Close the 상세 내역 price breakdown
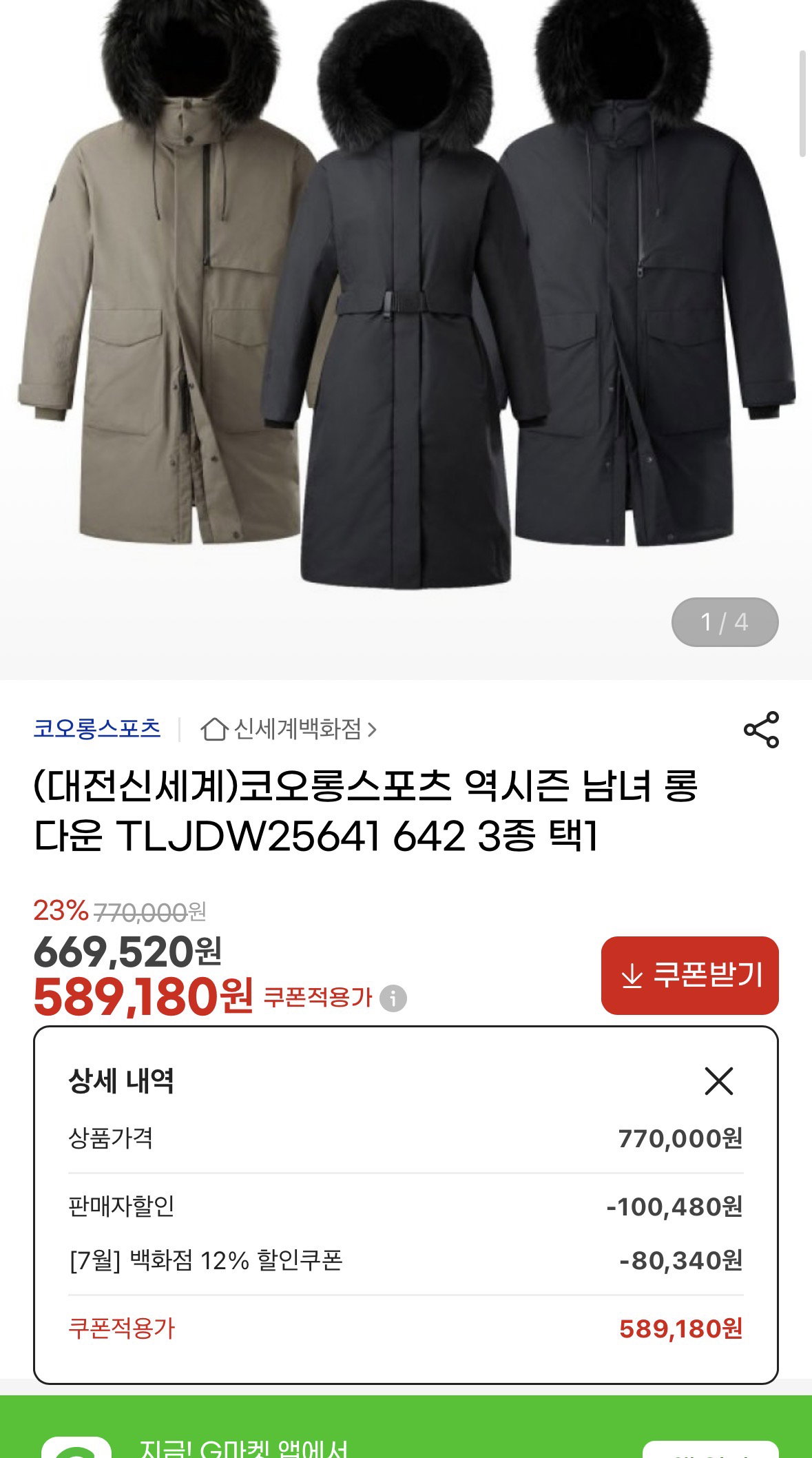The image size is (812, 1458). pyautogui.click(x=718, y=1080)
